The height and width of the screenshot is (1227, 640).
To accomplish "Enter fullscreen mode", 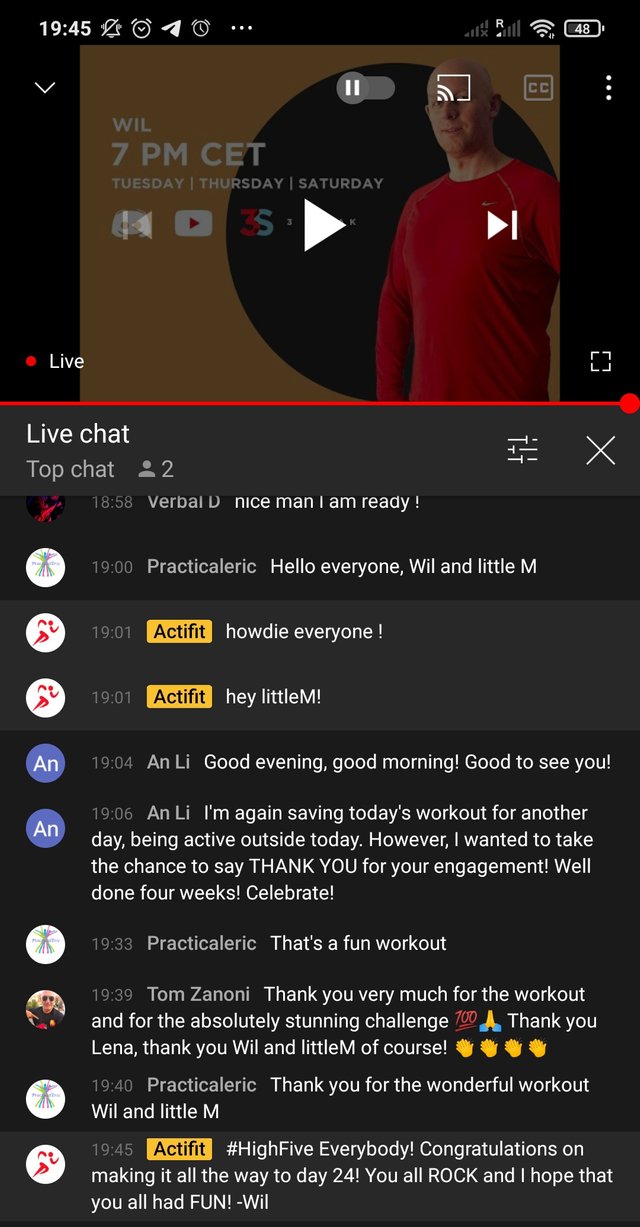I will click(600, 361).
